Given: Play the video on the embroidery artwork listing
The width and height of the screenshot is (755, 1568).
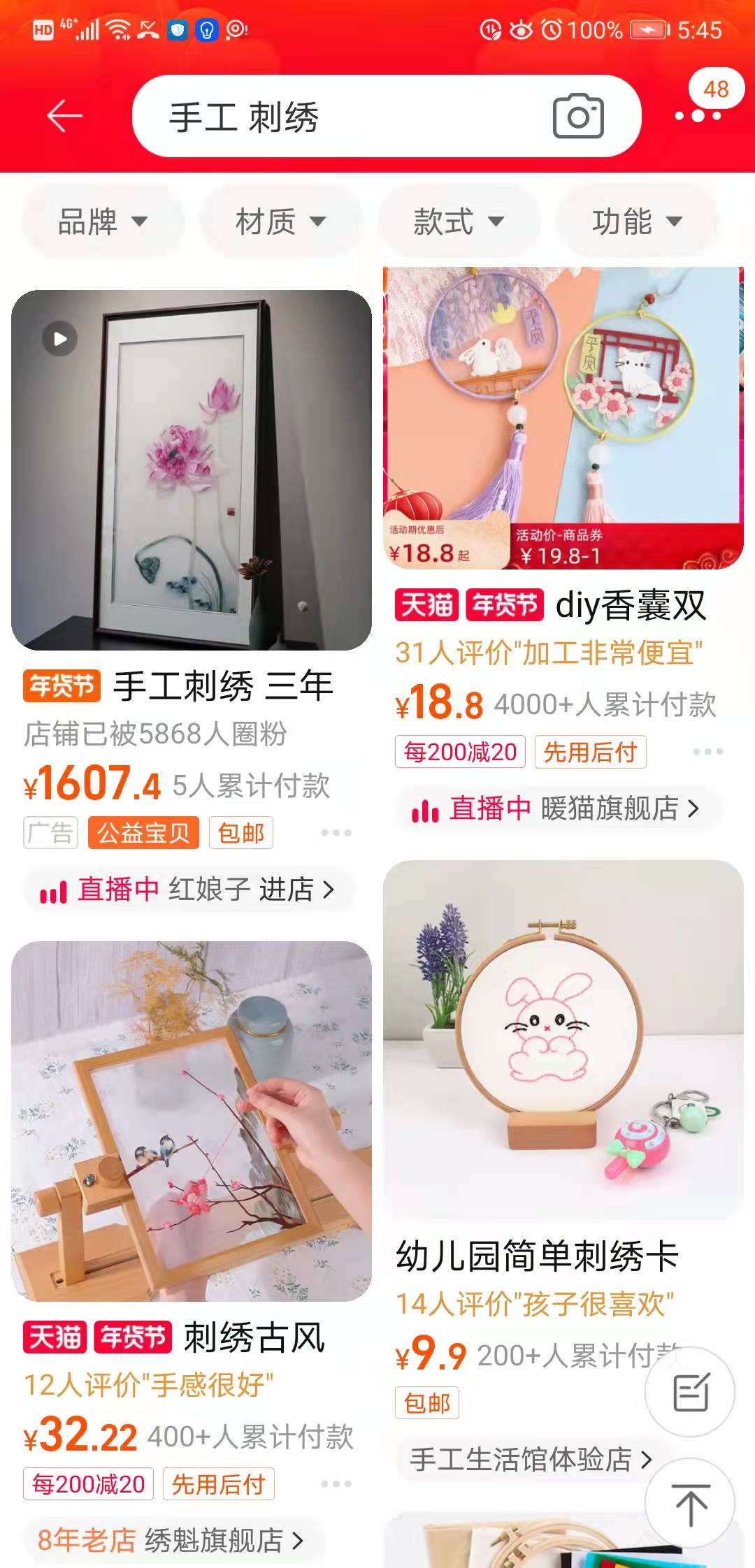Looking at the screenshot, I should pos(59,339).
